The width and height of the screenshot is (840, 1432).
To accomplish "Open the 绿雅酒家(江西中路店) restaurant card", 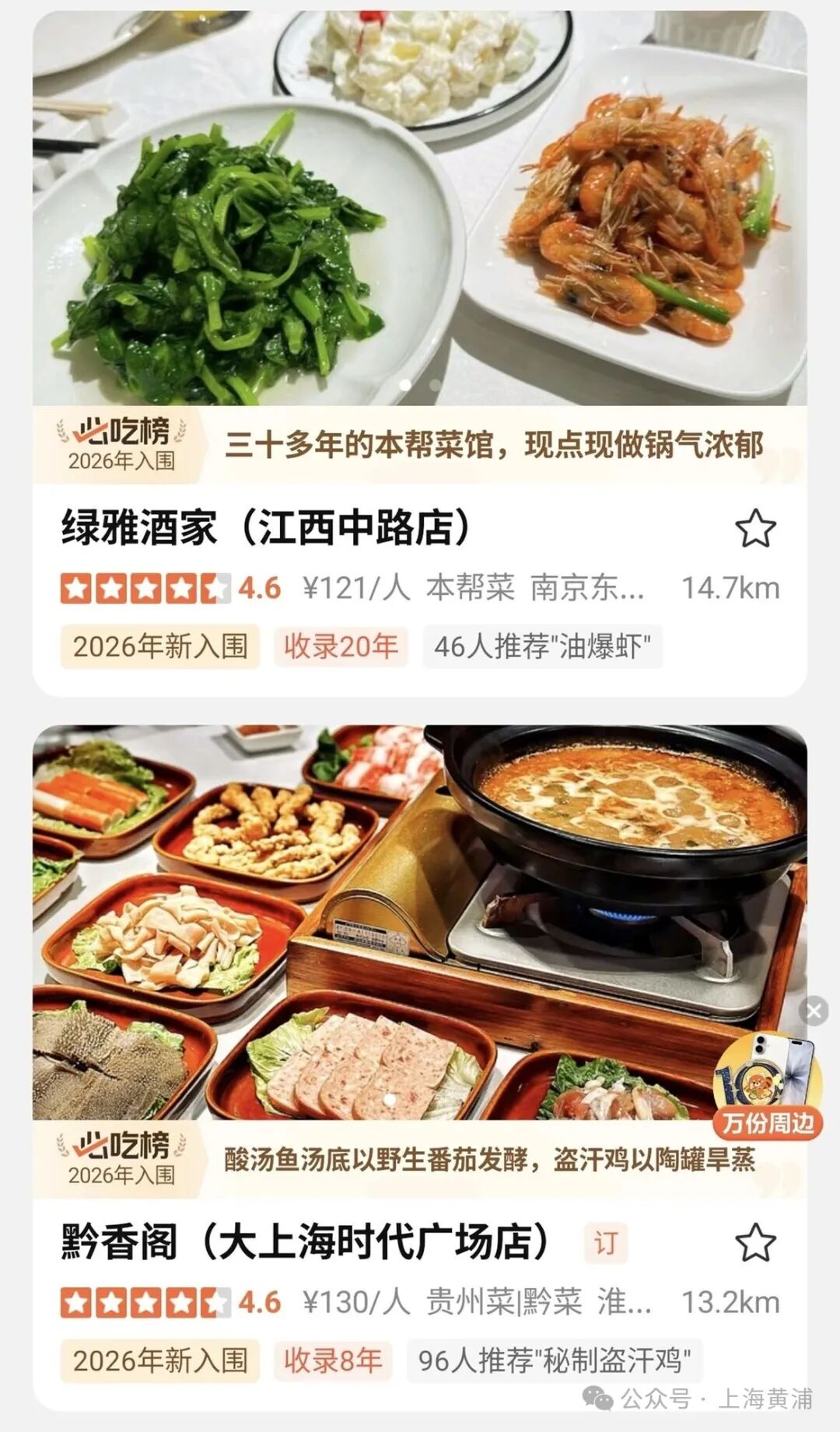I will tap(267, 528).
